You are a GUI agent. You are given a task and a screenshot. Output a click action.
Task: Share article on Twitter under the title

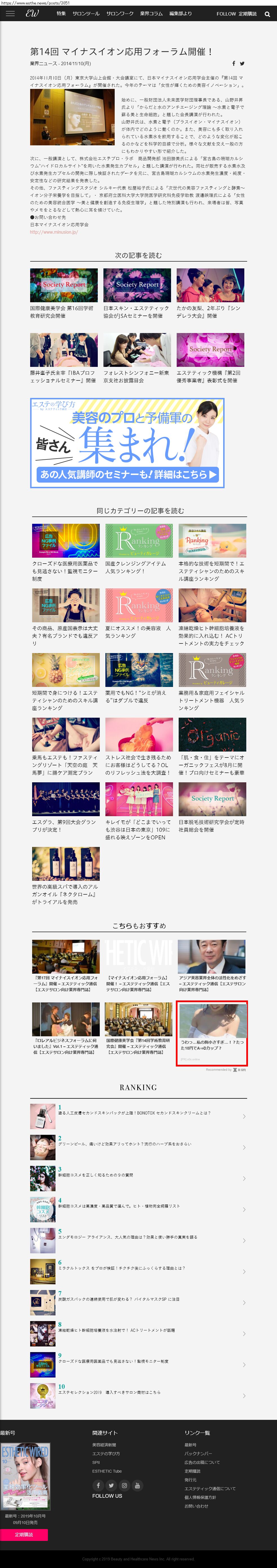(242, 63)
